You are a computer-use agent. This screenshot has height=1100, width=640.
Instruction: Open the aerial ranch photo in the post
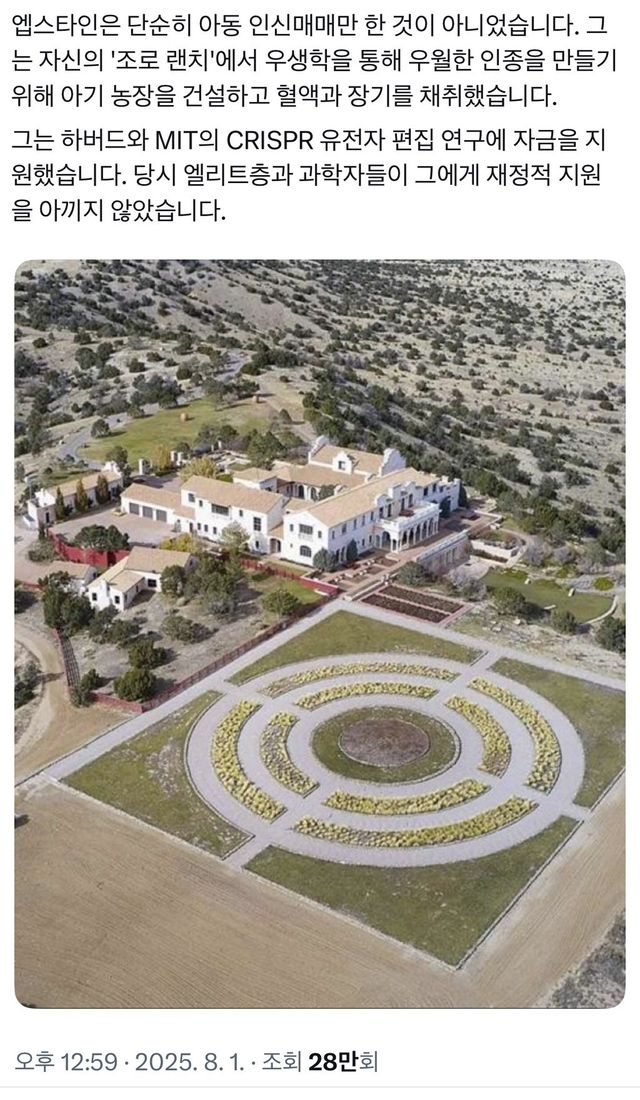(x=320, y=632)
